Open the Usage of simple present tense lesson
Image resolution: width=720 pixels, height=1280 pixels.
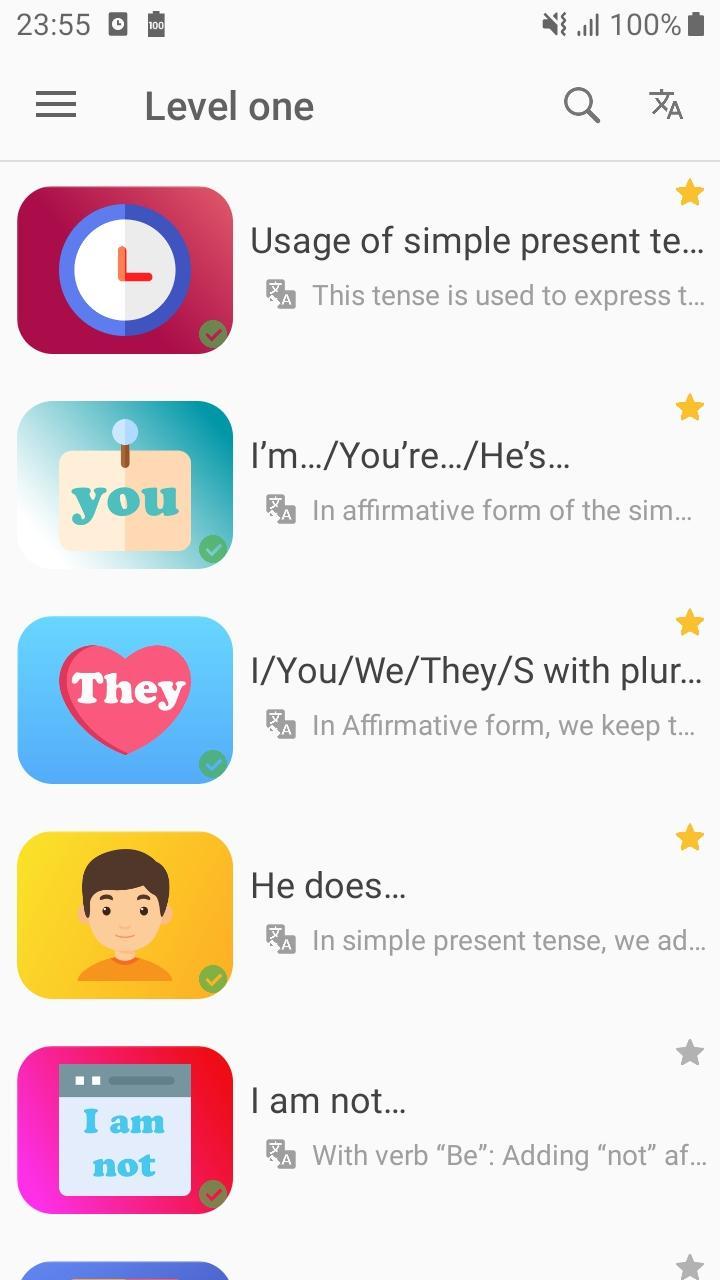coord(360,270)
